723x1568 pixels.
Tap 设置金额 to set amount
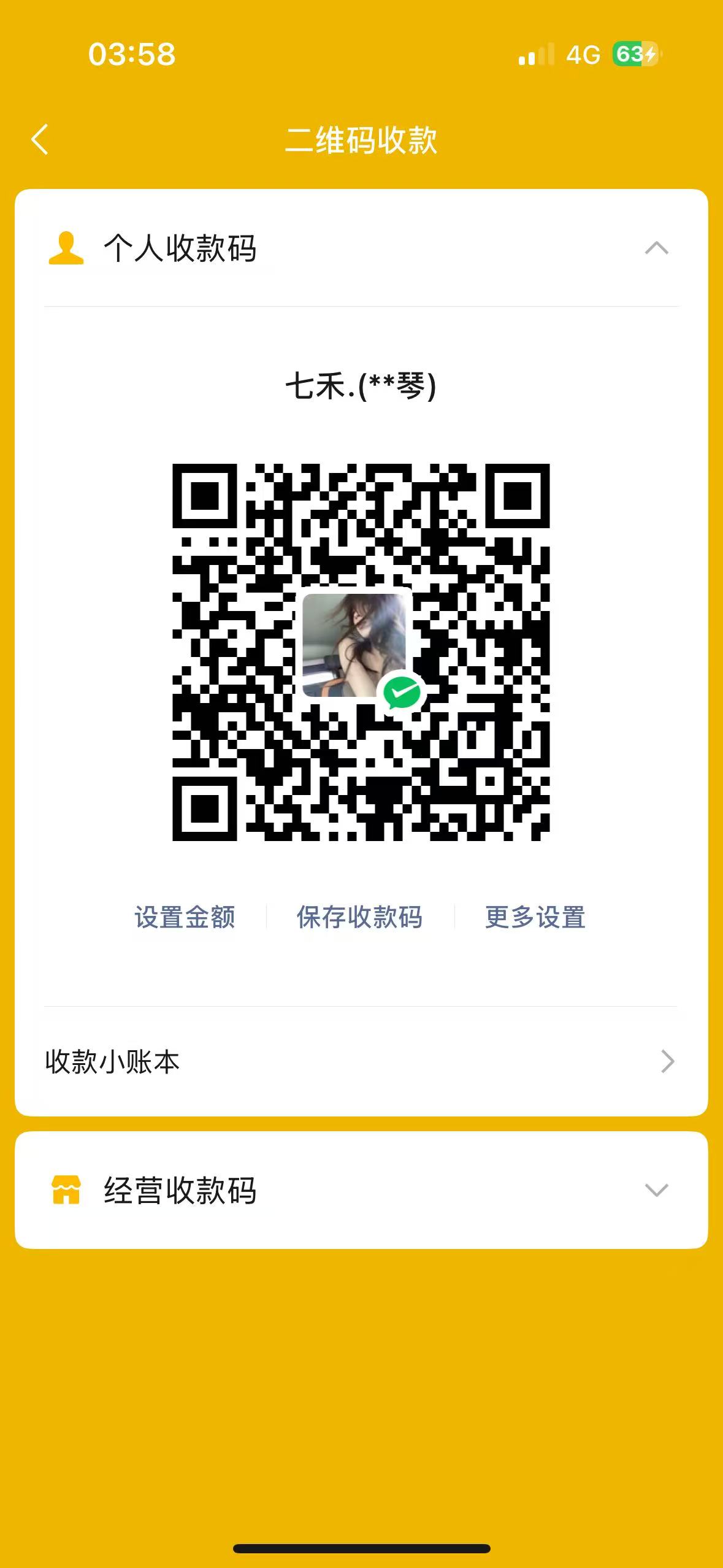pos(185,917)
